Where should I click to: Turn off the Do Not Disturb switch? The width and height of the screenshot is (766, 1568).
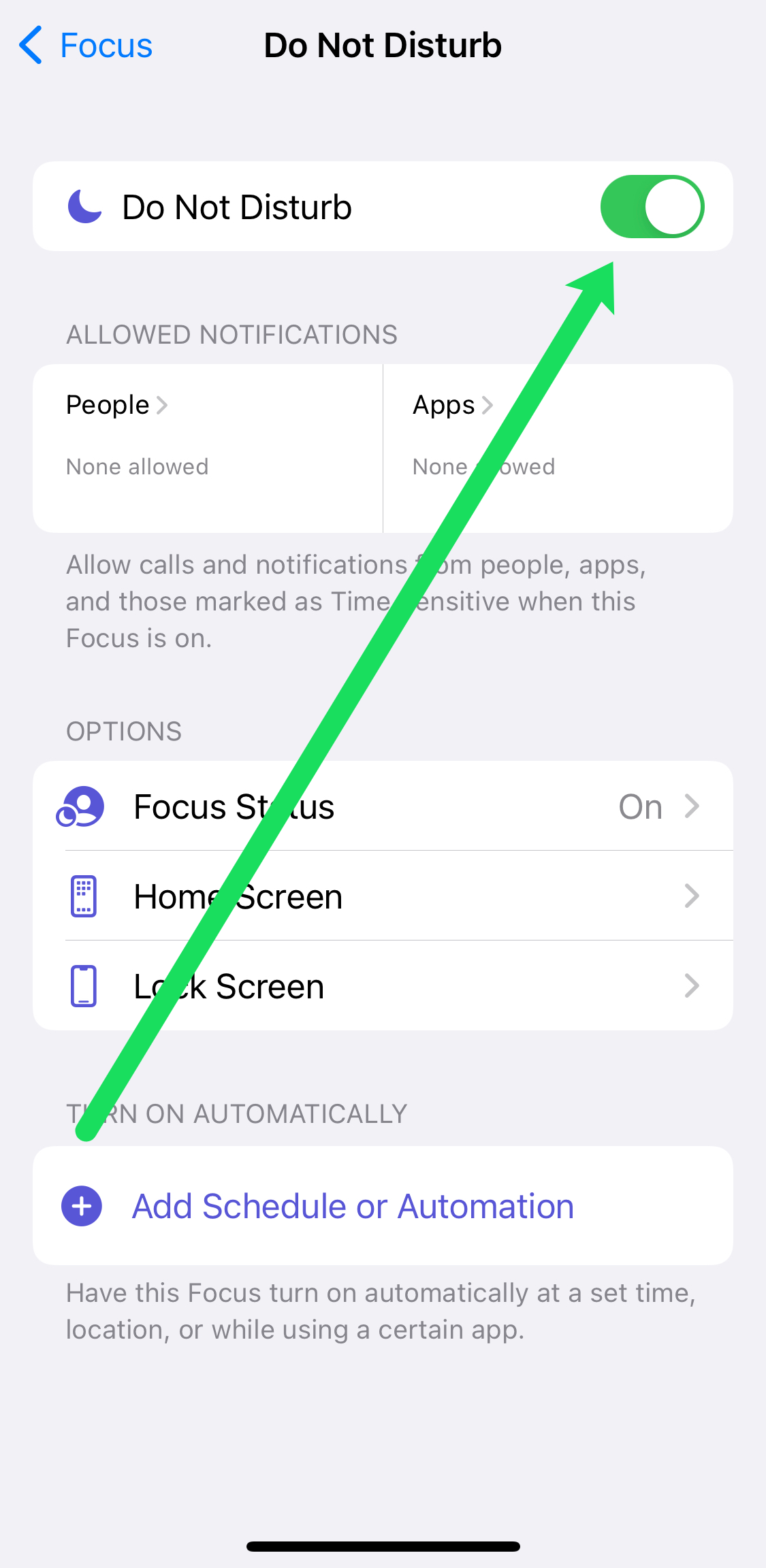coord(652,207)
